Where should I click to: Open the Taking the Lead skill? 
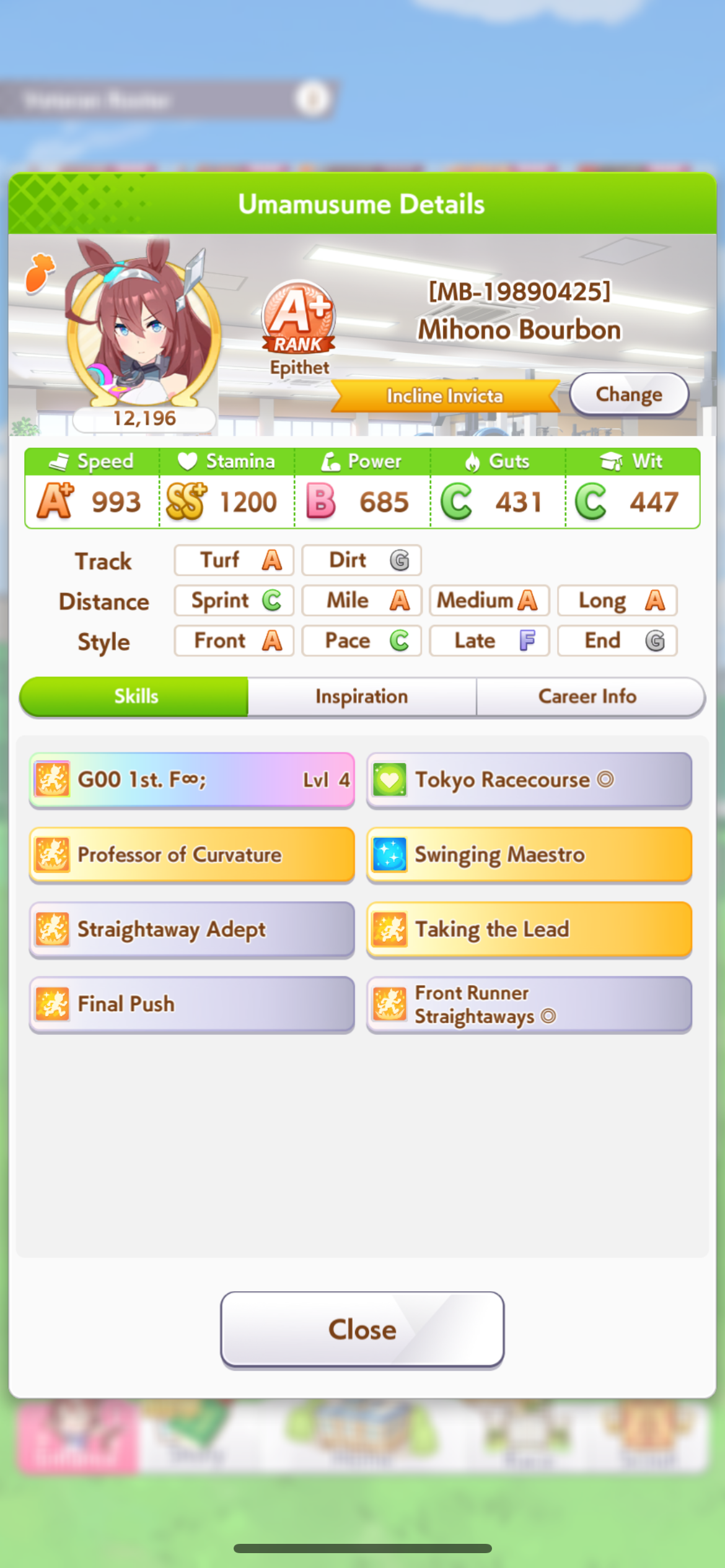click(x=529, y=929)
